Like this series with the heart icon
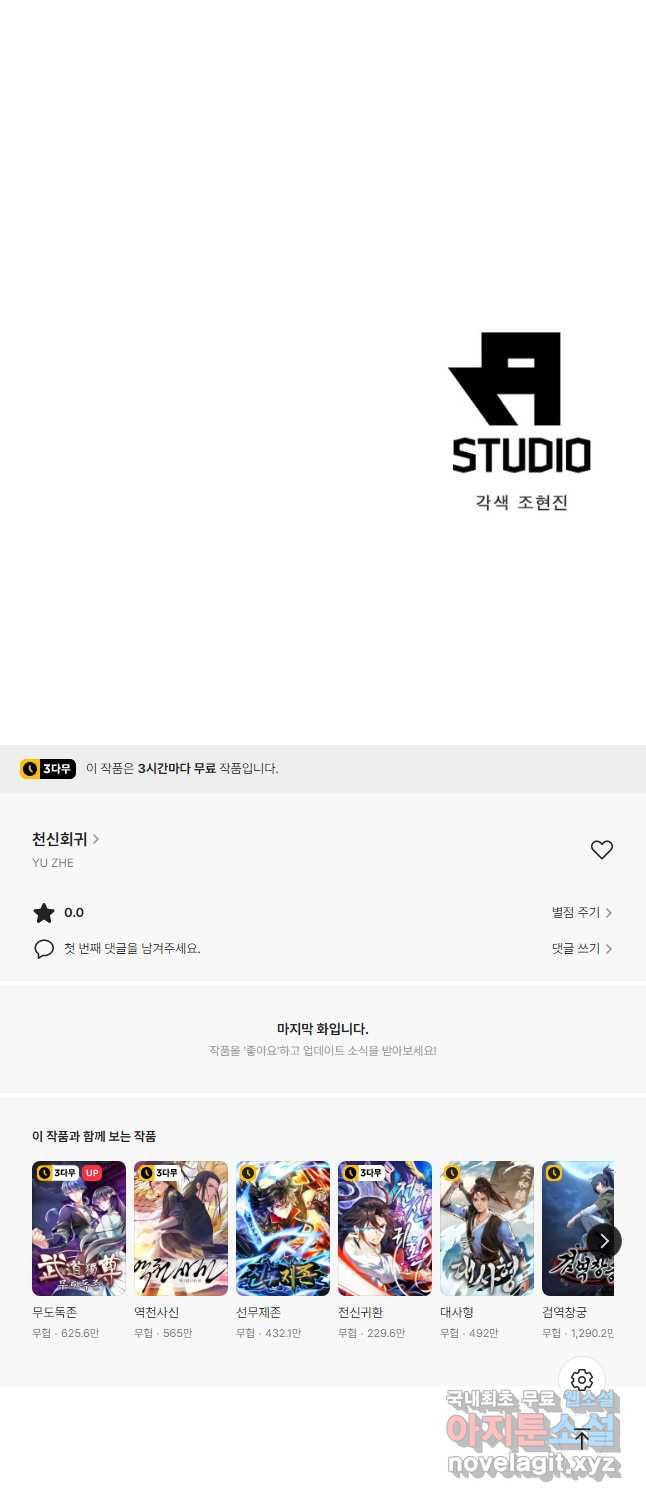The width and height of the screenshot is (646, 1502). (601, 850)
